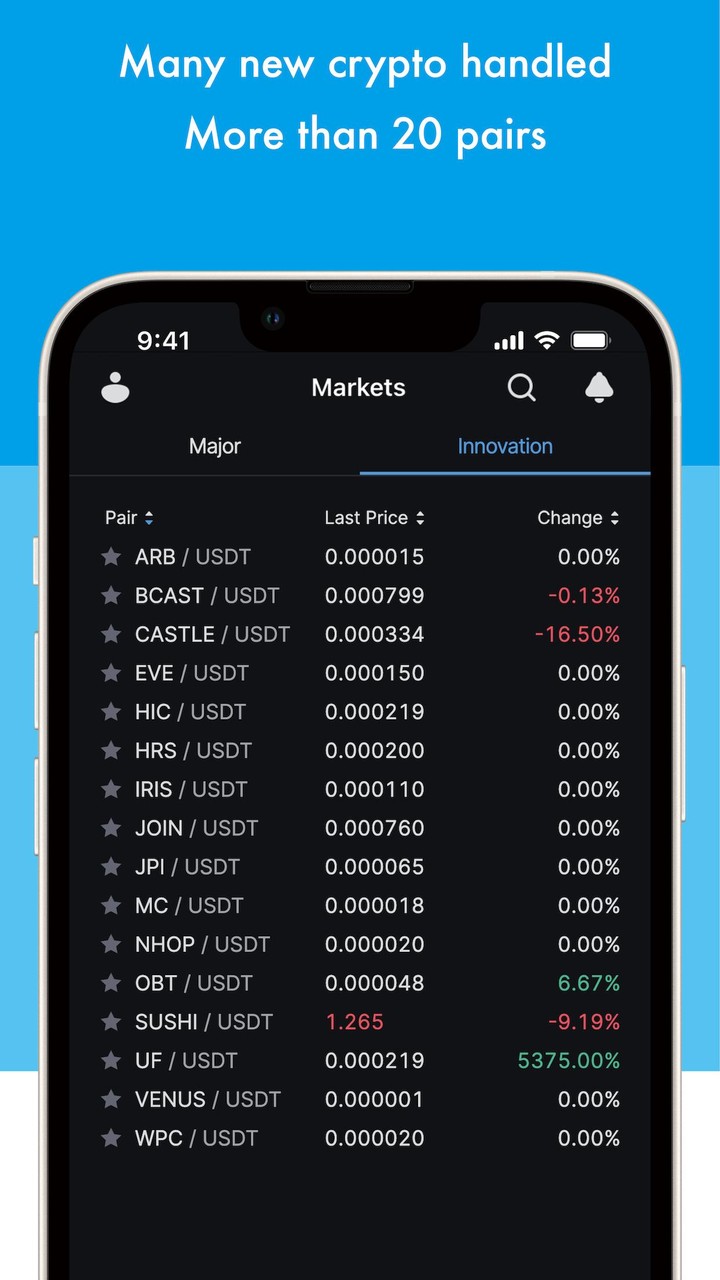720x1280 pixels.
Task: Star the SUSHI/USDT pair
Action: [111, 1022]
